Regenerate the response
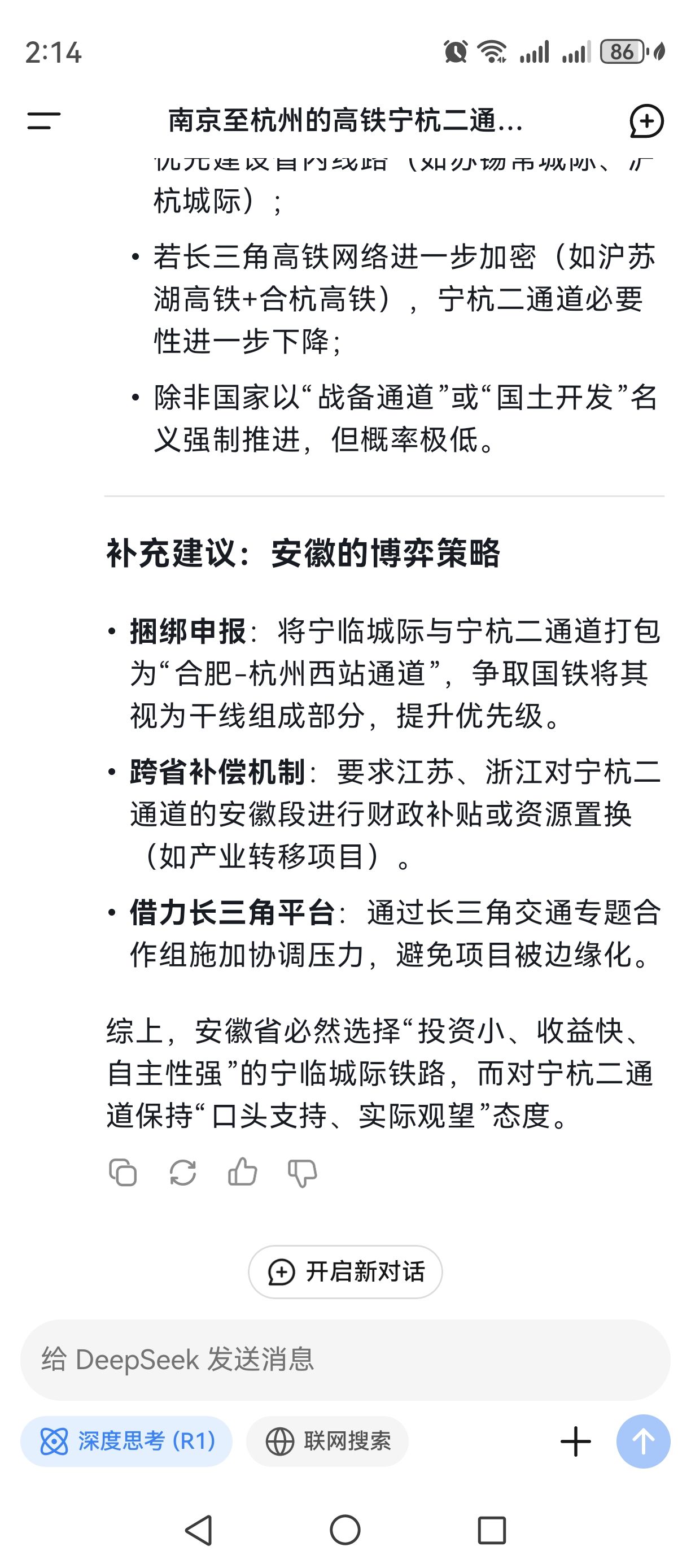Viewport: 691px width, 1568px height. (x=182, y=1173)
